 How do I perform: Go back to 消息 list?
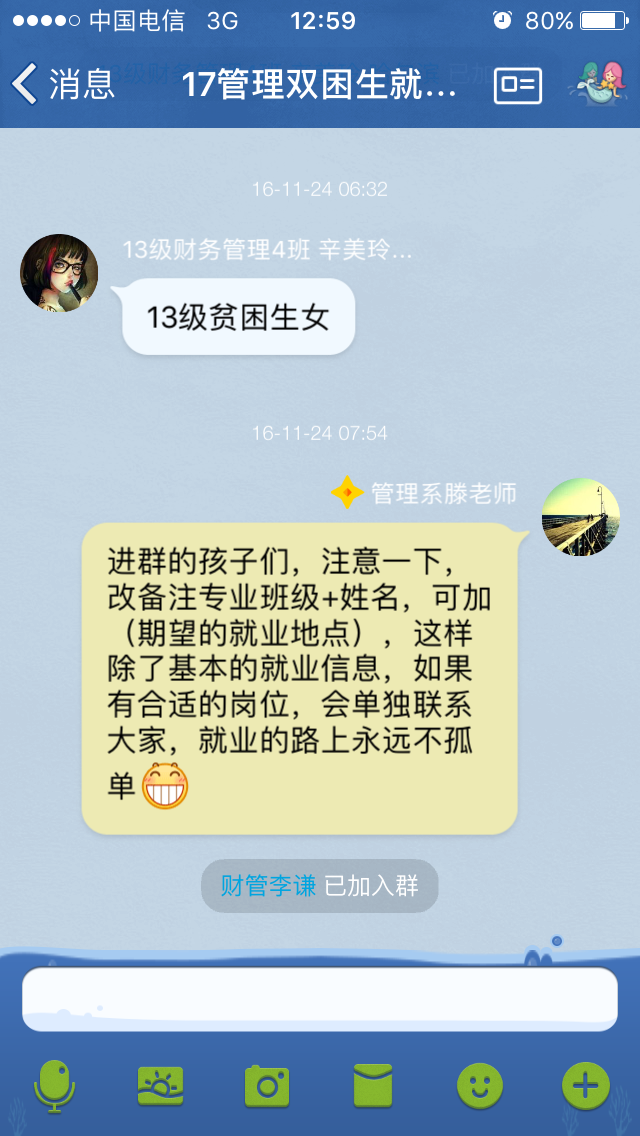point(62,84)
